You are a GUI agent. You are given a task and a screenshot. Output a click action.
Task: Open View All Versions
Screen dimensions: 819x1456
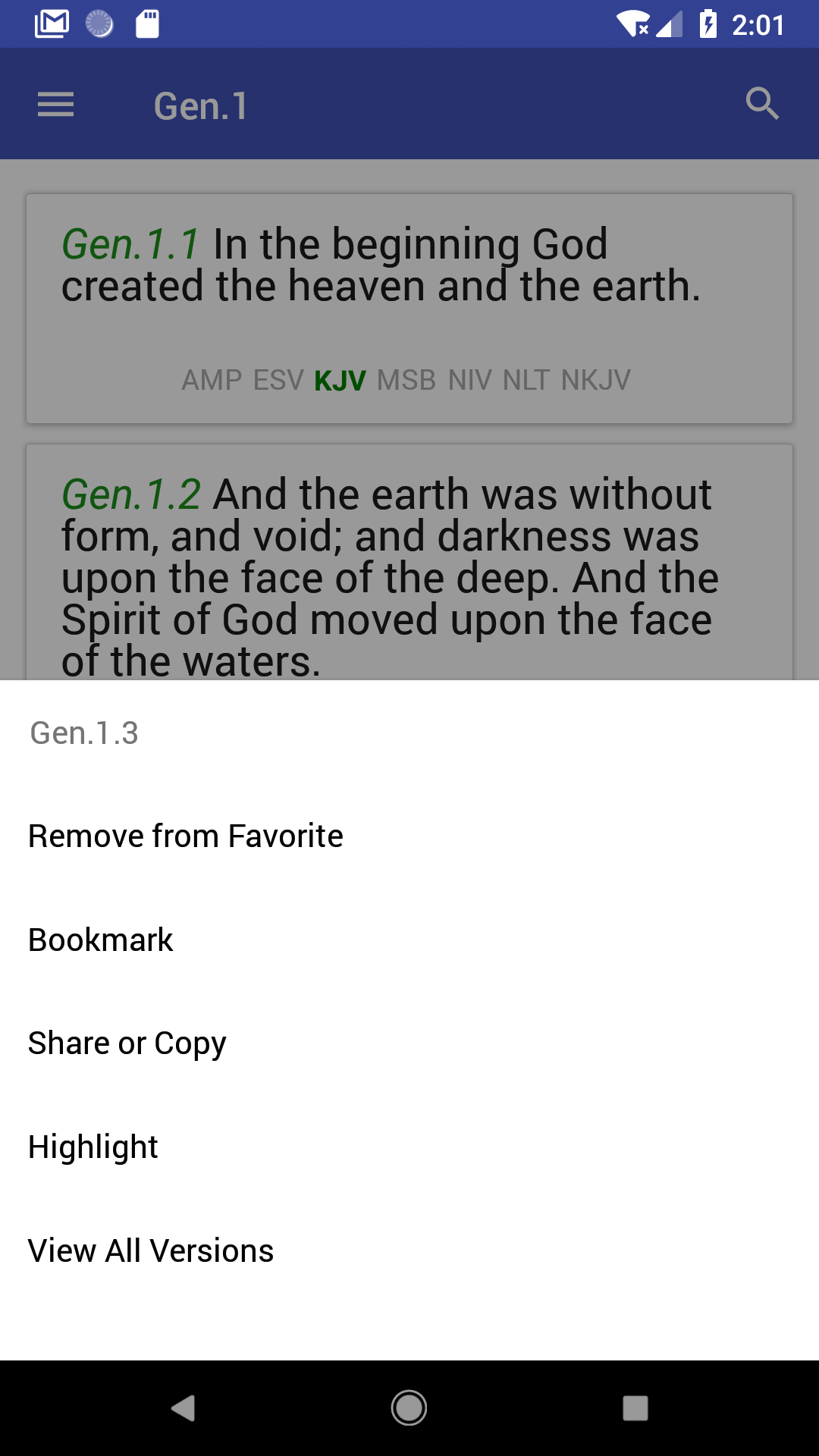tap(151, 1250)
